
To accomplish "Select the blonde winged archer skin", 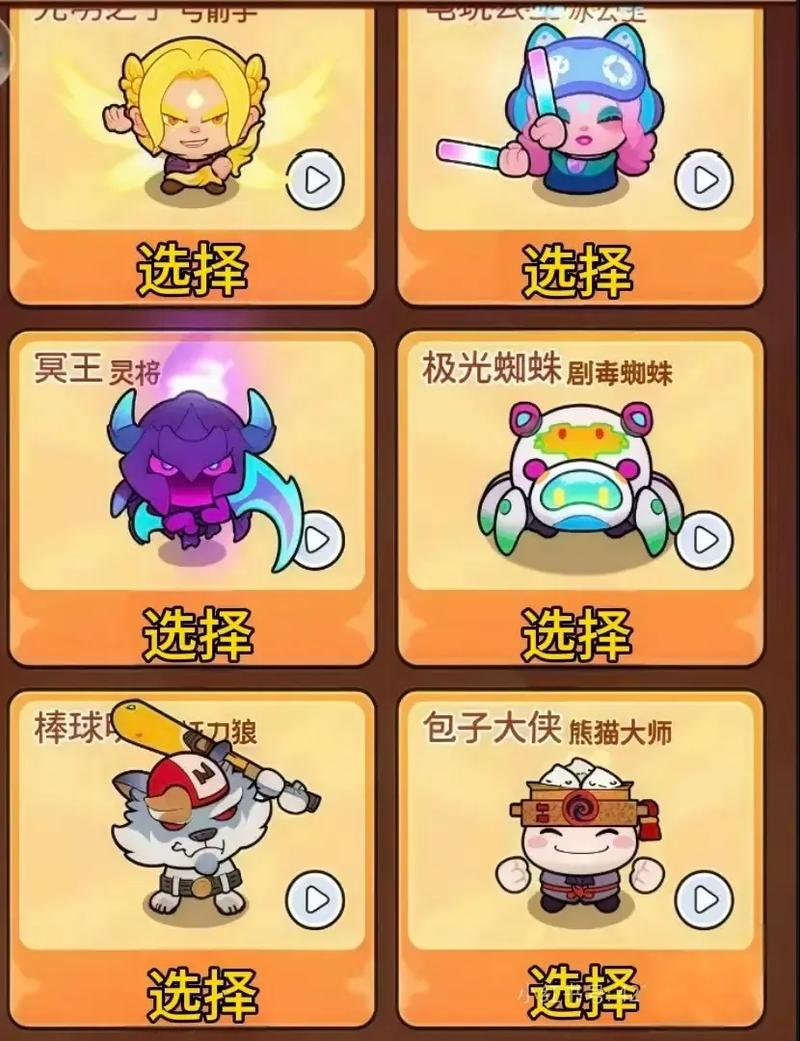I will [x=191, y=268].
